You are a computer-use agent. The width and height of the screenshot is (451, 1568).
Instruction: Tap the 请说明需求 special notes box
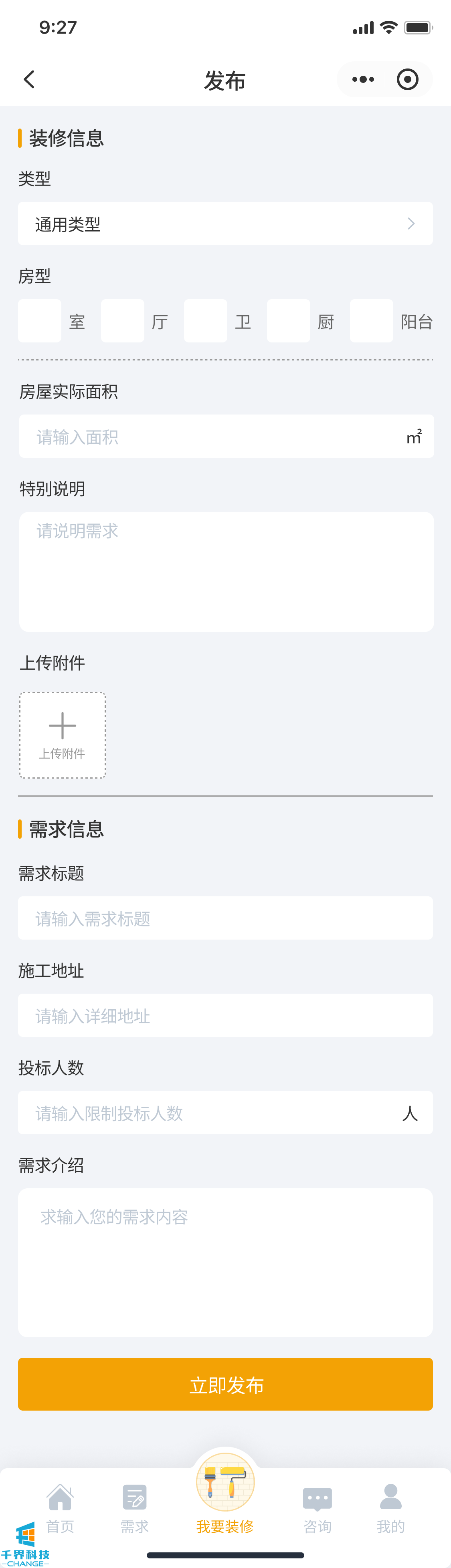tap(226, 572)
